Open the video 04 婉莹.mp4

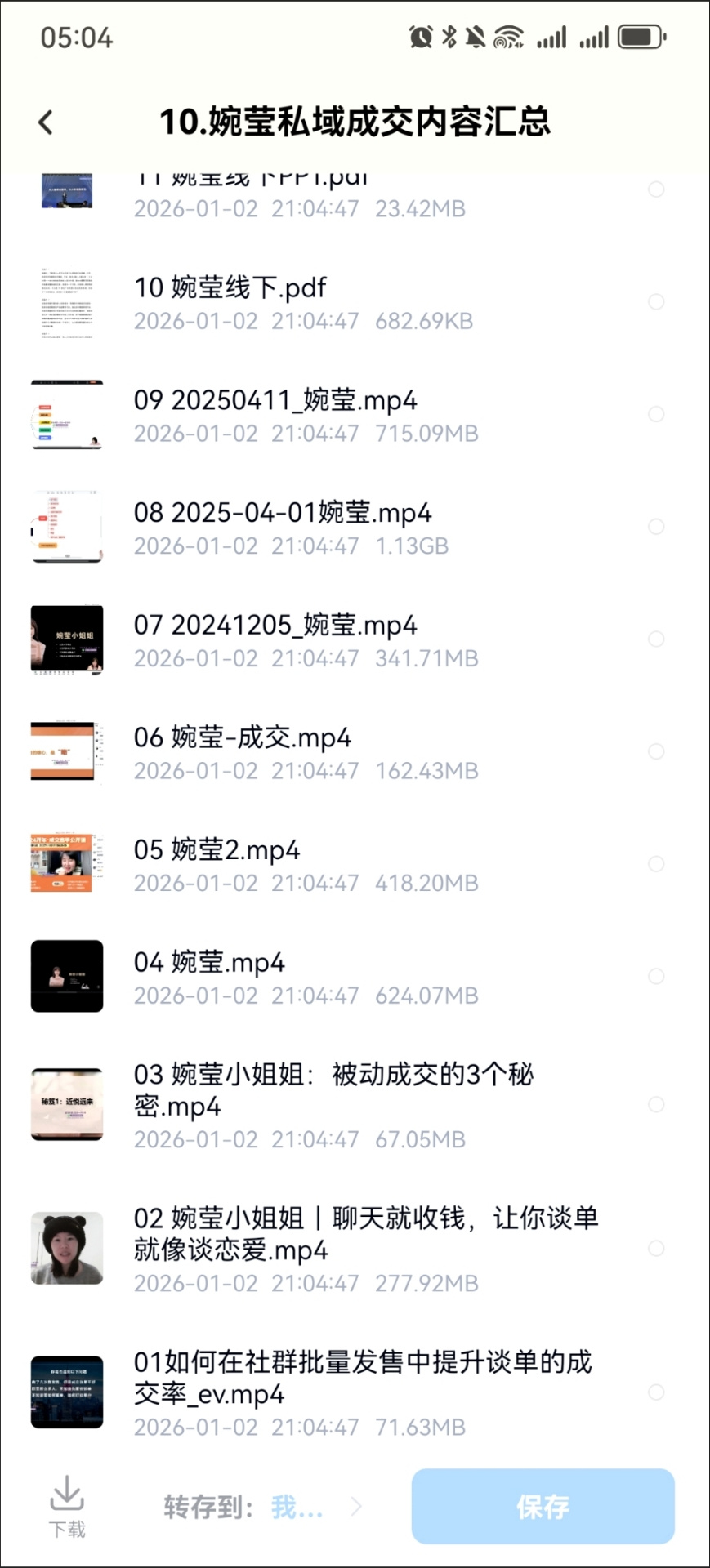pos(209,964)
